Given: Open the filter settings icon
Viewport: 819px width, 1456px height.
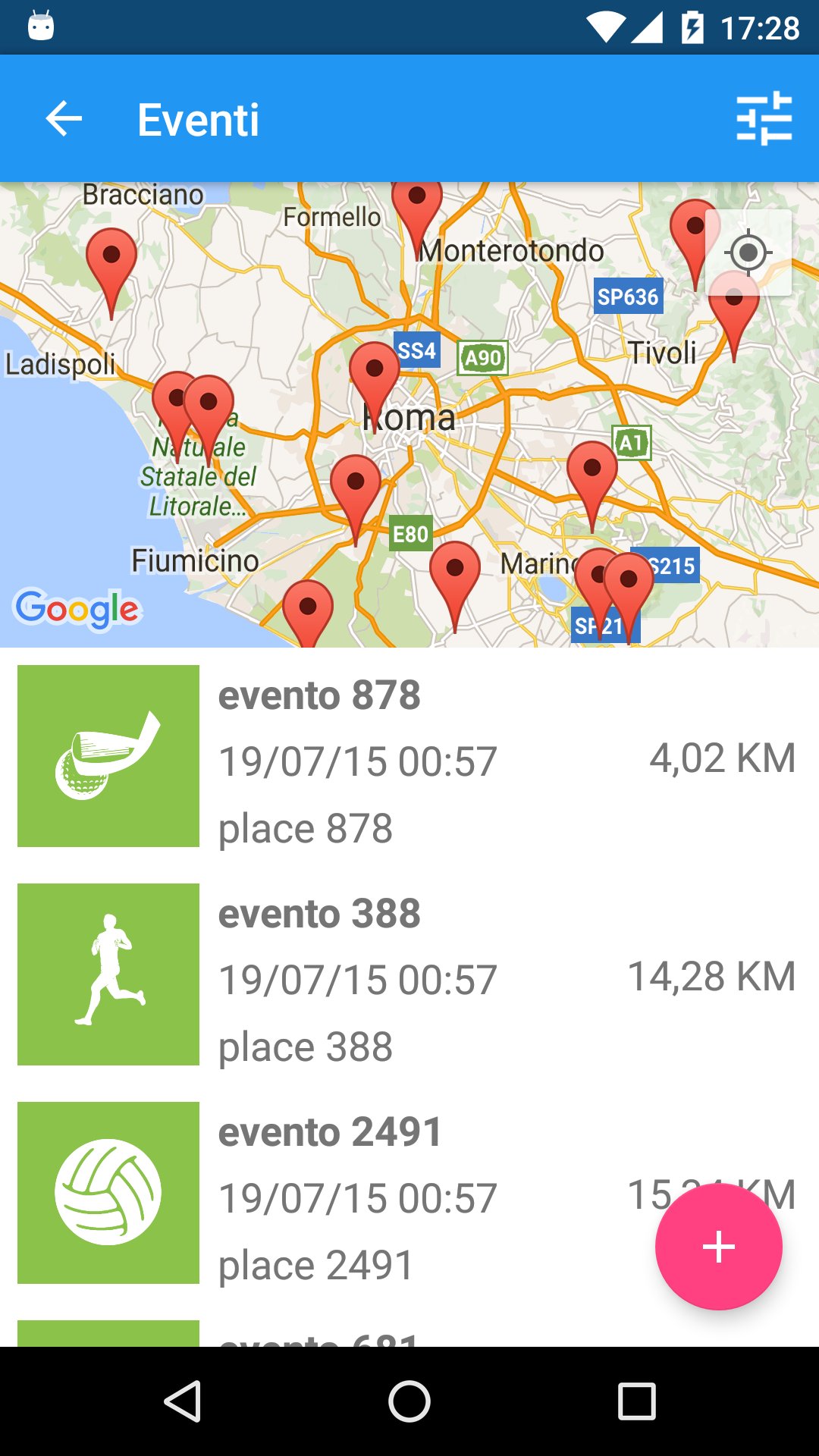Looking at the screenshot, I should (x=764, y=119).
